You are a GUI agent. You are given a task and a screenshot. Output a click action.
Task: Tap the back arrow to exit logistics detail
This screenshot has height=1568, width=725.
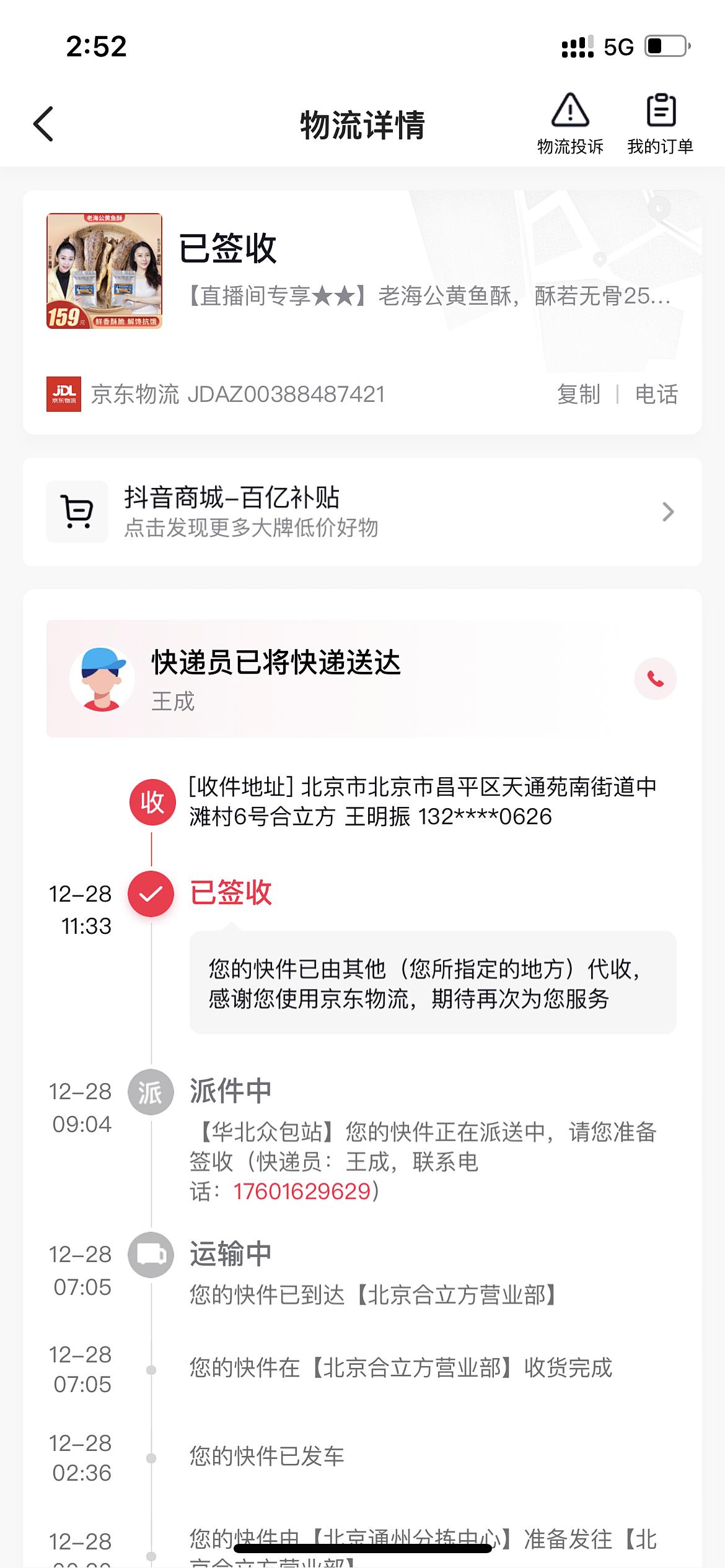(x=43, y=123)
